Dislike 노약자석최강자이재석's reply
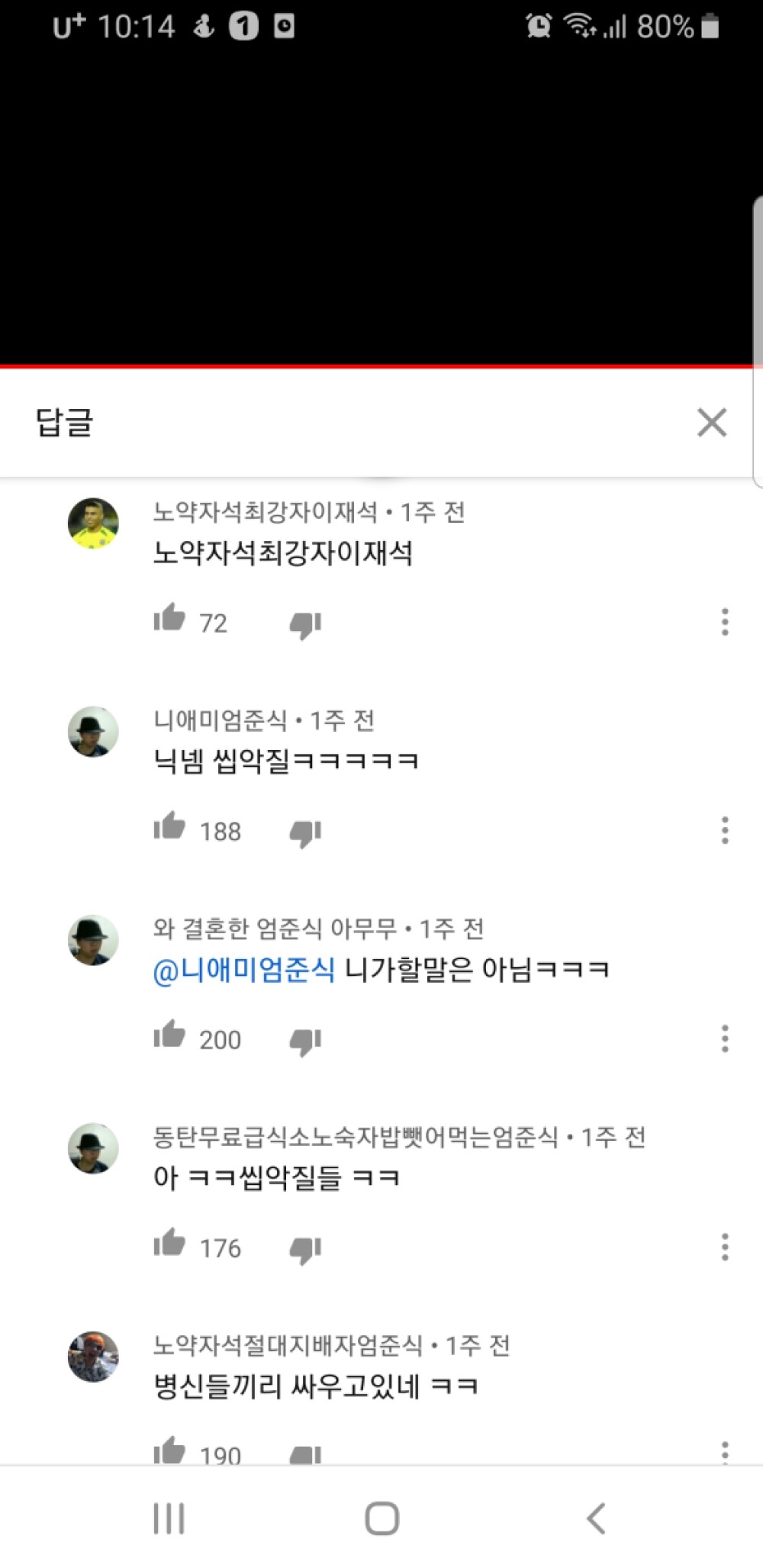Screen dimensions: 763x1568 tap(303, 622)
